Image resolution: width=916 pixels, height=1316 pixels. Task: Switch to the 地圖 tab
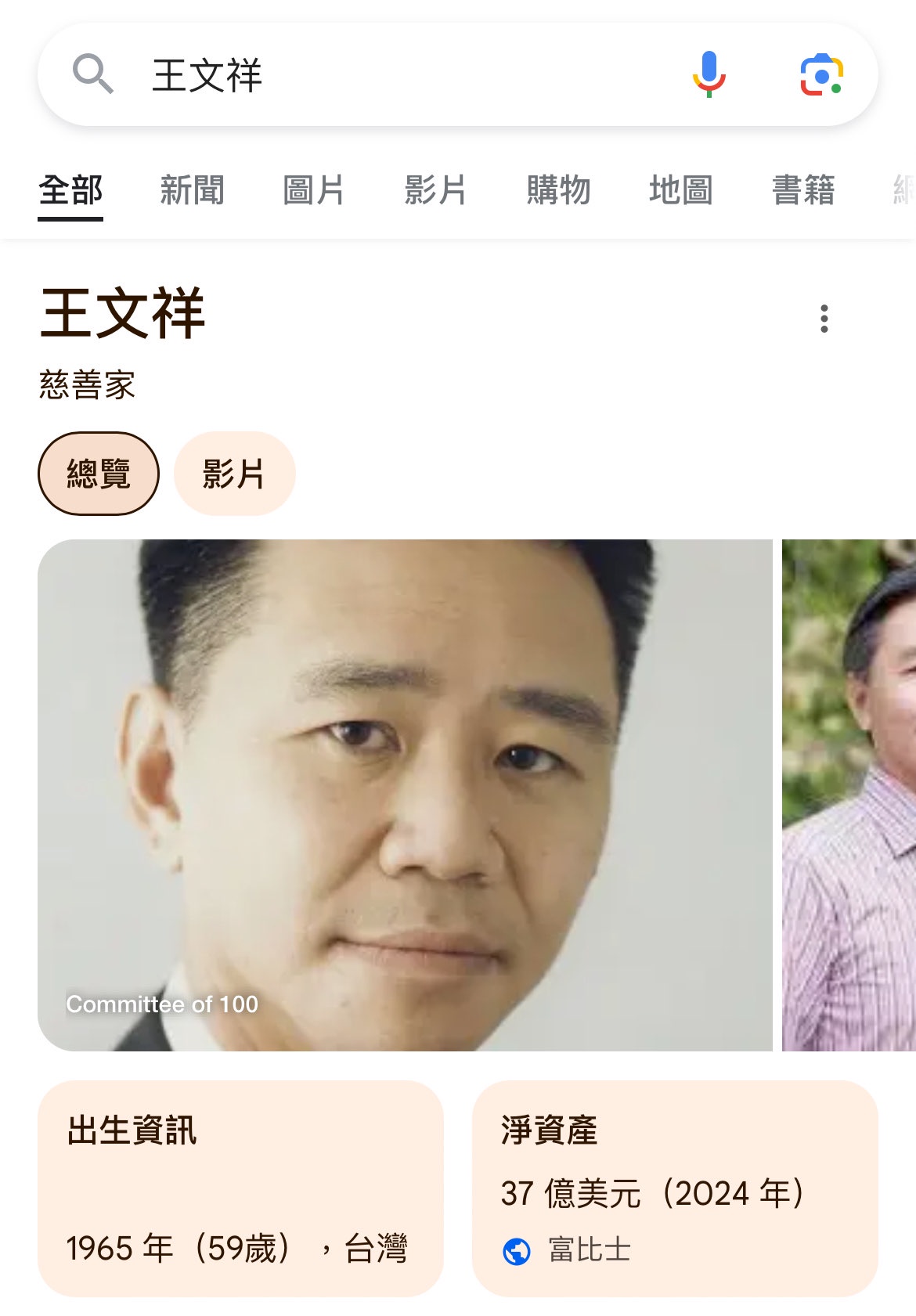point(680,190)
